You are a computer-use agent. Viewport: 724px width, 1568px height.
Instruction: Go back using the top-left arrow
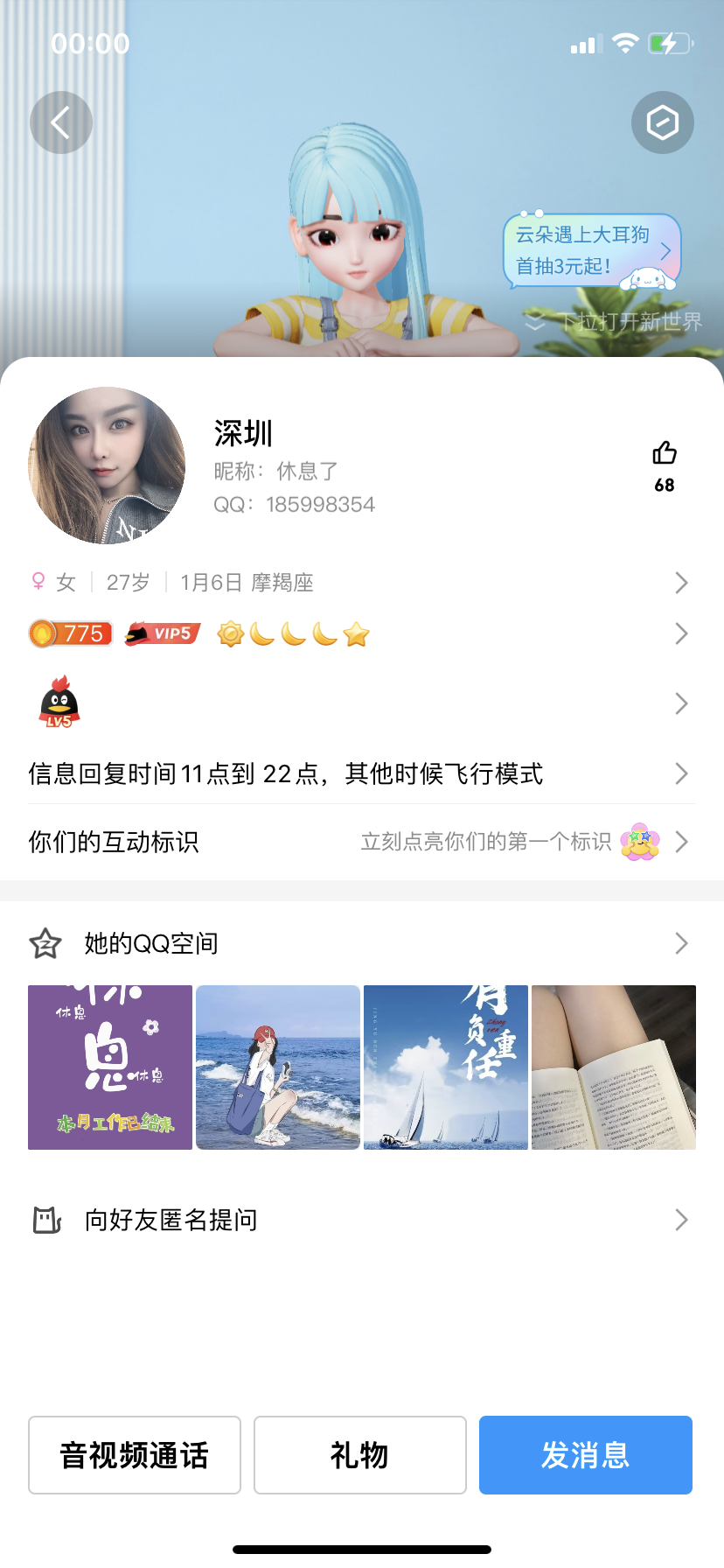pyautogui.click(x=61, y=122)
